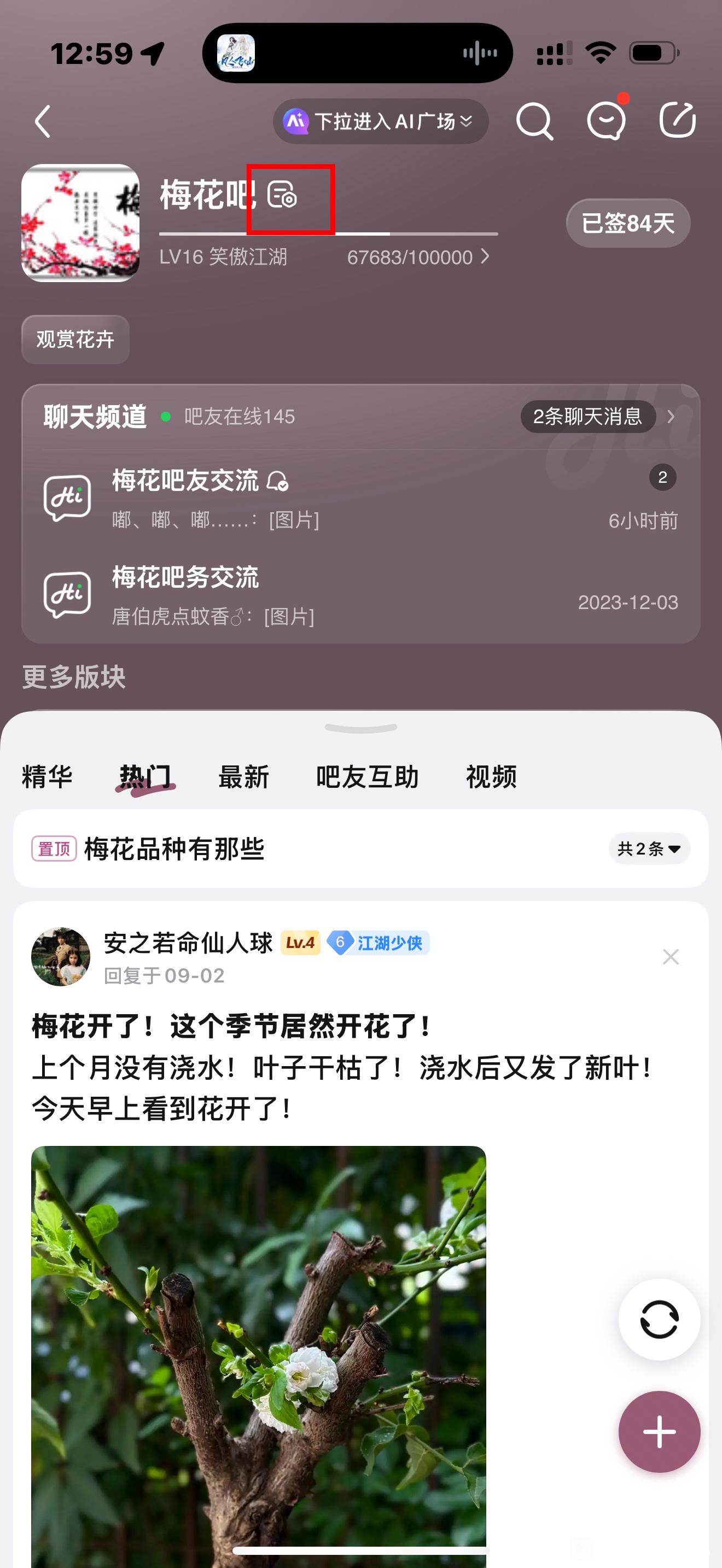This screenshot has height=1568, width=722.
Task: Open the messages icon with red dot
Action: [605, 120]
